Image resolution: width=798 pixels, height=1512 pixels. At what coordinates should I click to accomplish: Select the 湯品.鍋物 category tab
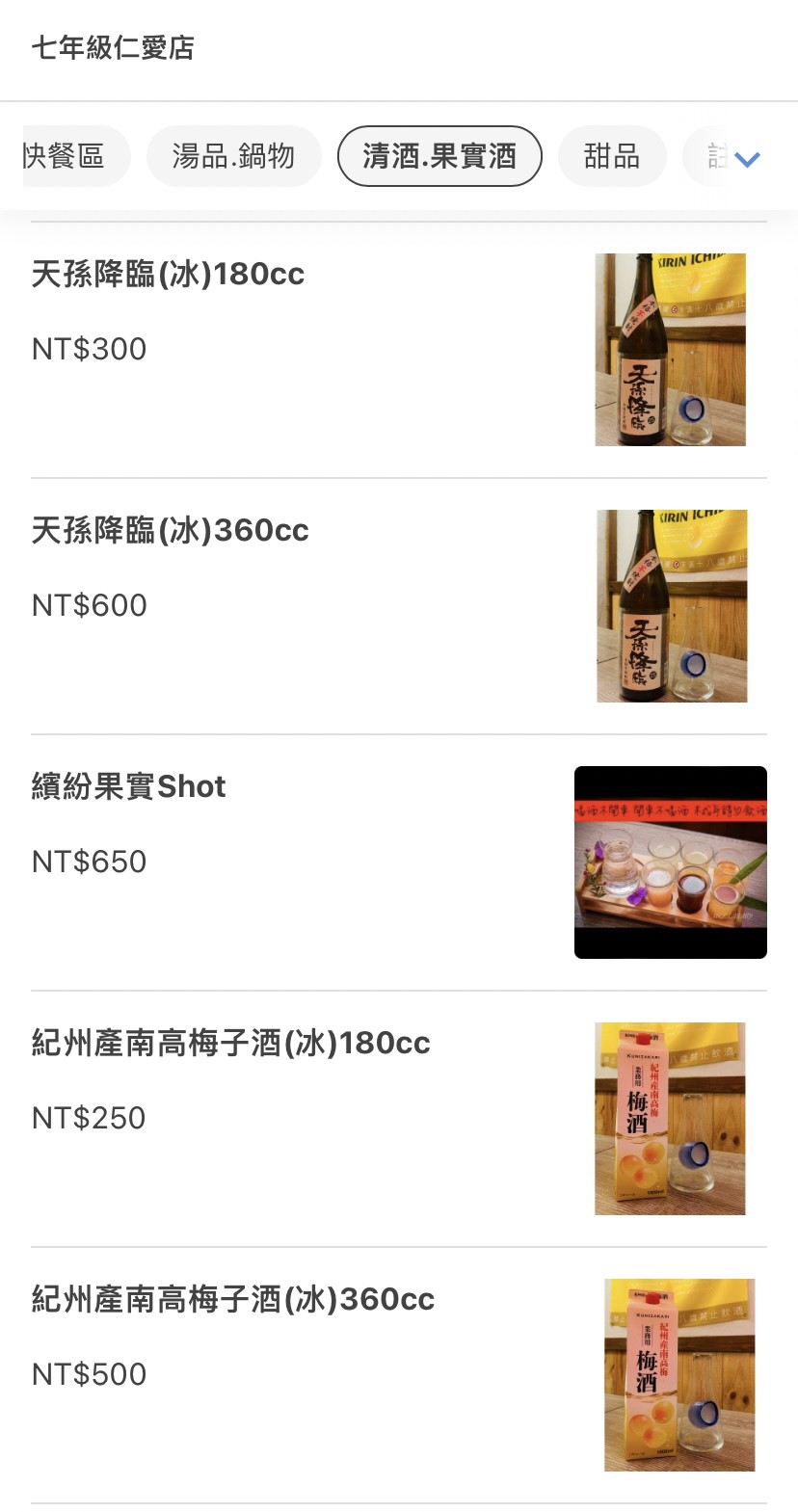(x=233, y=156)
